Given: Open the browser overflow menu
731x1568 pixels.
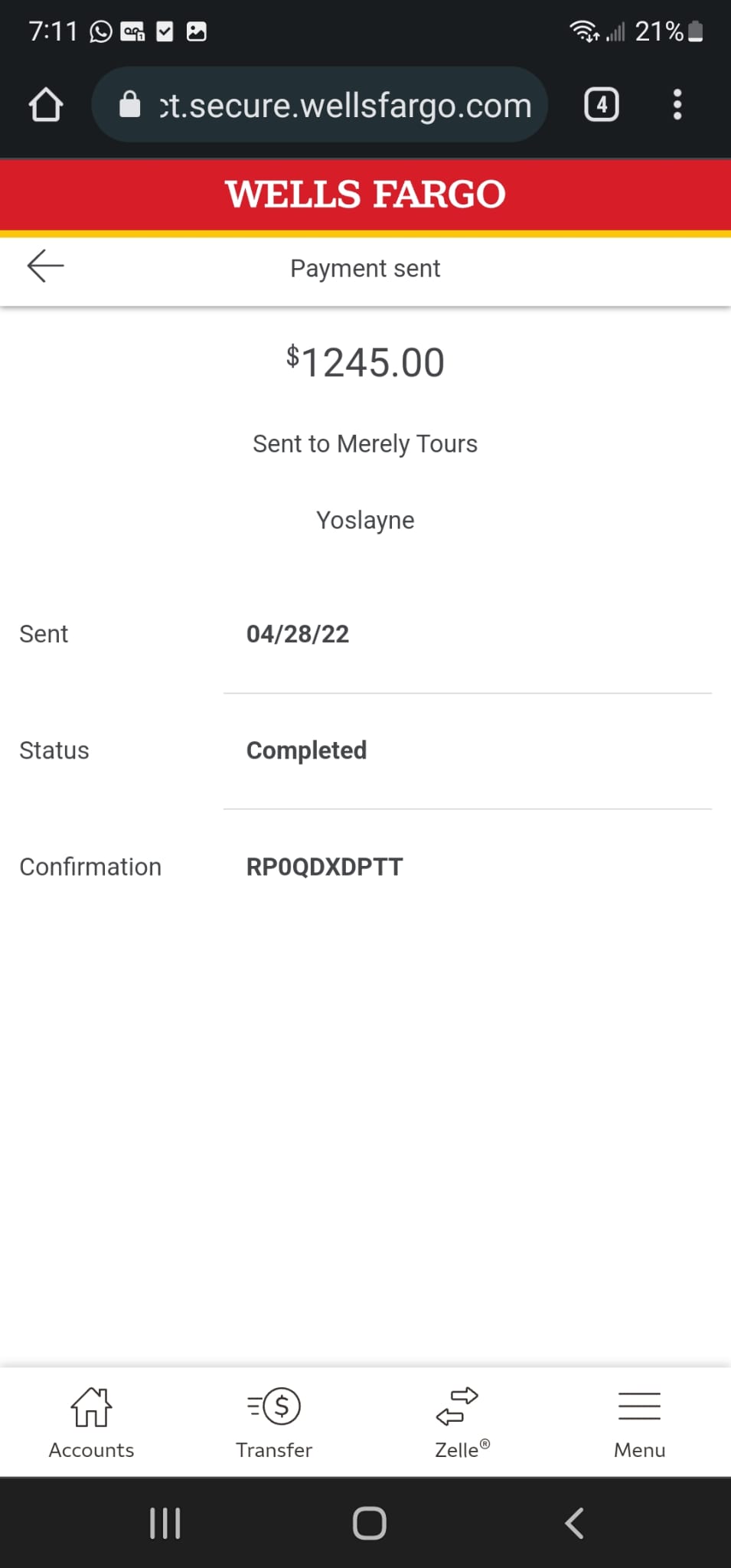Looking at the screenshot, I should click(x=677, y=105).
